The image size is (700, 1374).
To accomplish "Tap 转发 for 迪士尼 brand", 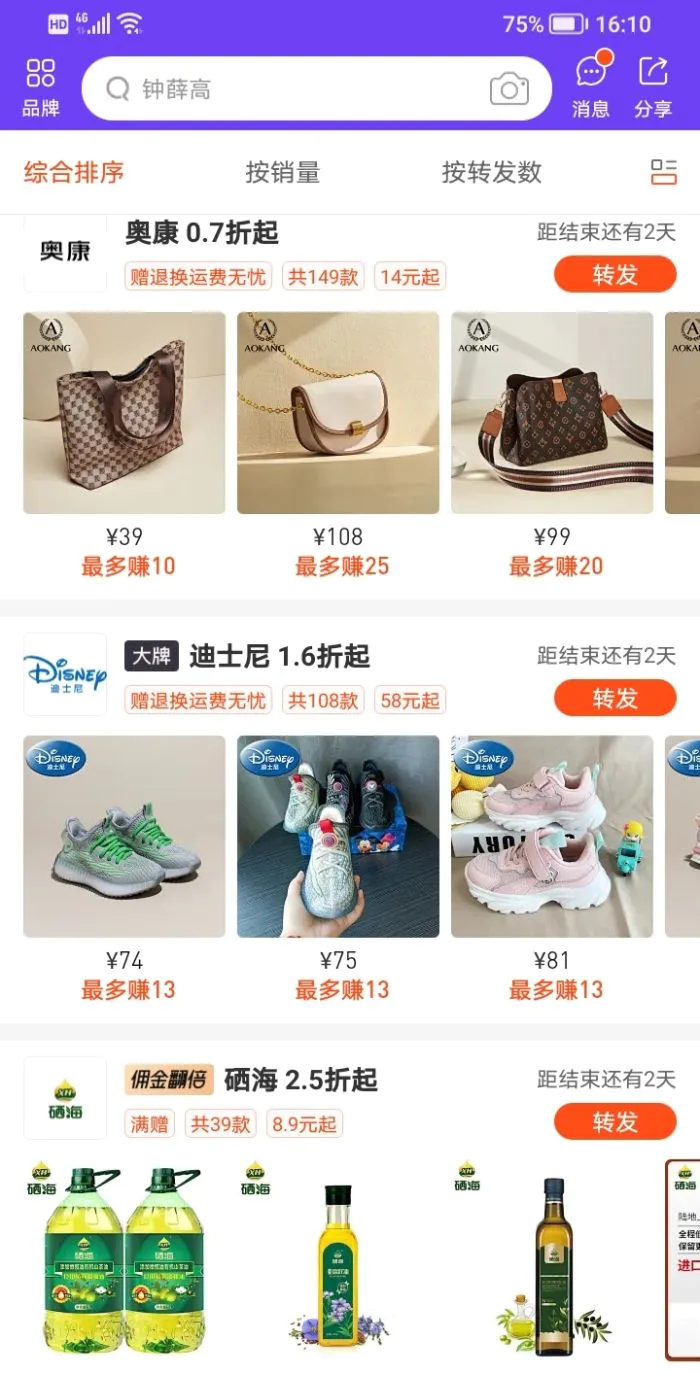I will click(x=615, y=698).
